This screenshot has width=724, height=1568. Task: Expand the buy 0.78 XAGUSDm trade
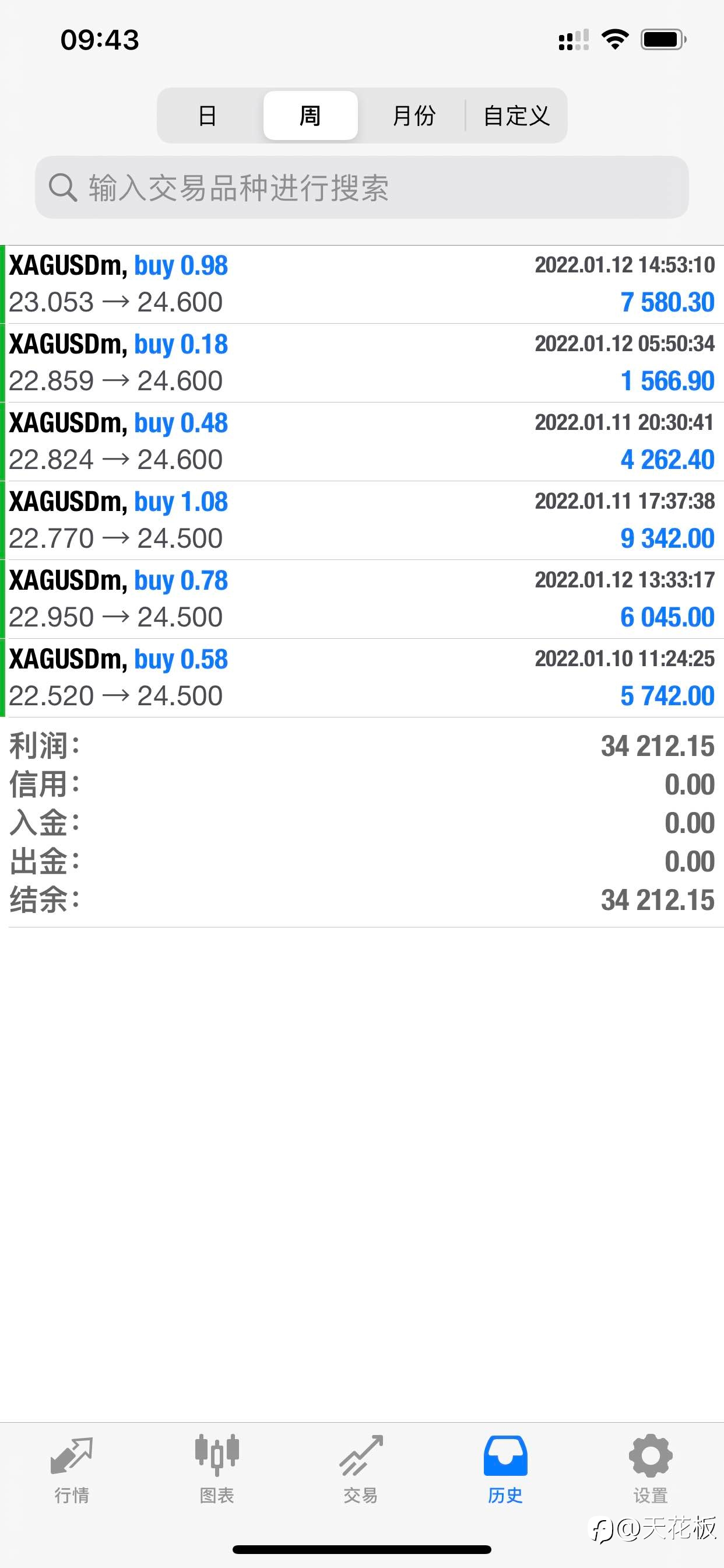click(362, 599)
